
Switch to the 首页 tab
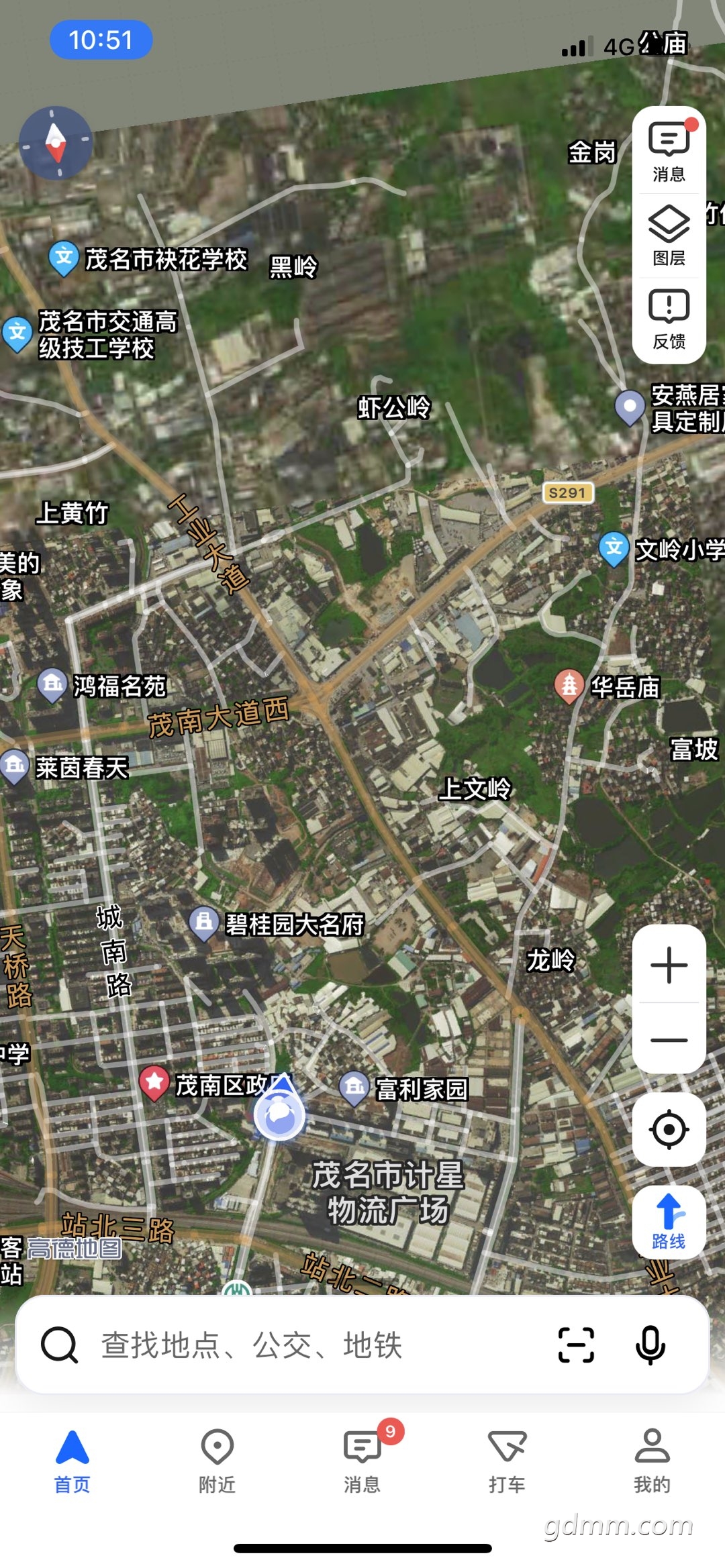tap(72, 1463)
